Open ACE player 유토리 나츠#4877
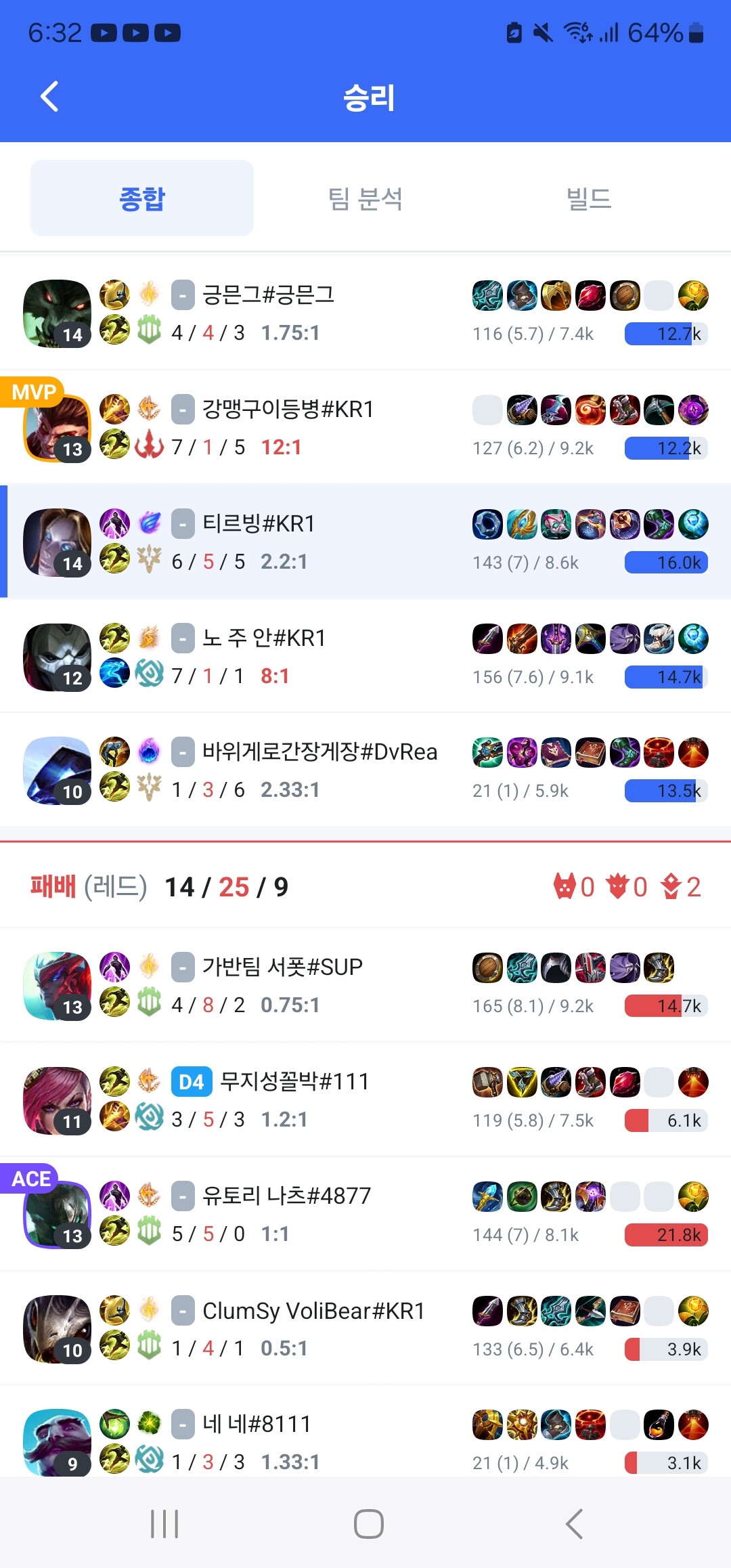Image resolution: width=731 pixels, height=1568 pixels. (x=286, y=1196)
